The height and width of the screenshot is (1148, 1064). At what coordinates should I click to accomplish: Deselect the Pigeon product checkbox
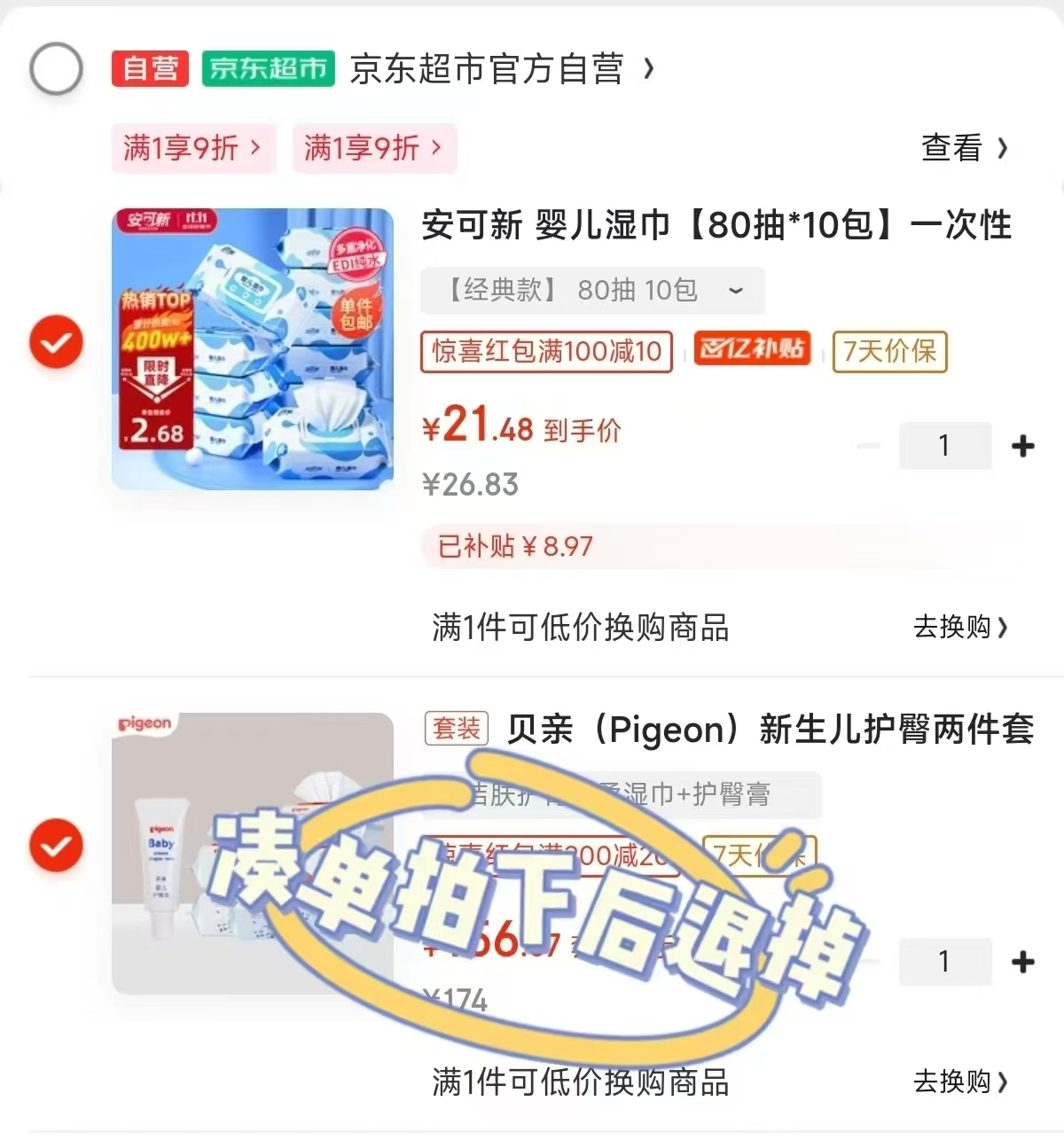pyautogui.click(x=56, y=845)
